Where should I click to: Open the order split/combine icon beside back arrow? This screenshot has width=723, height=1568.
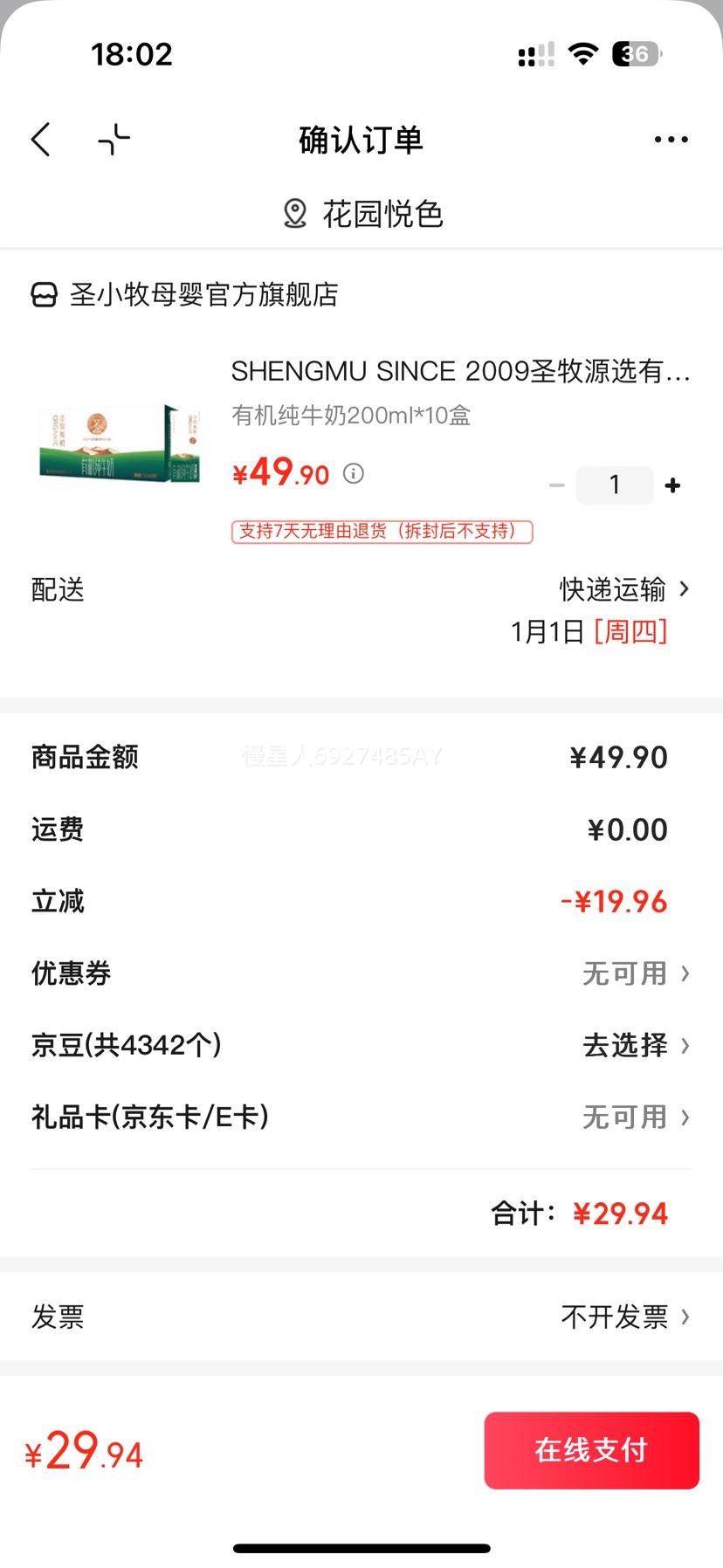114,139
